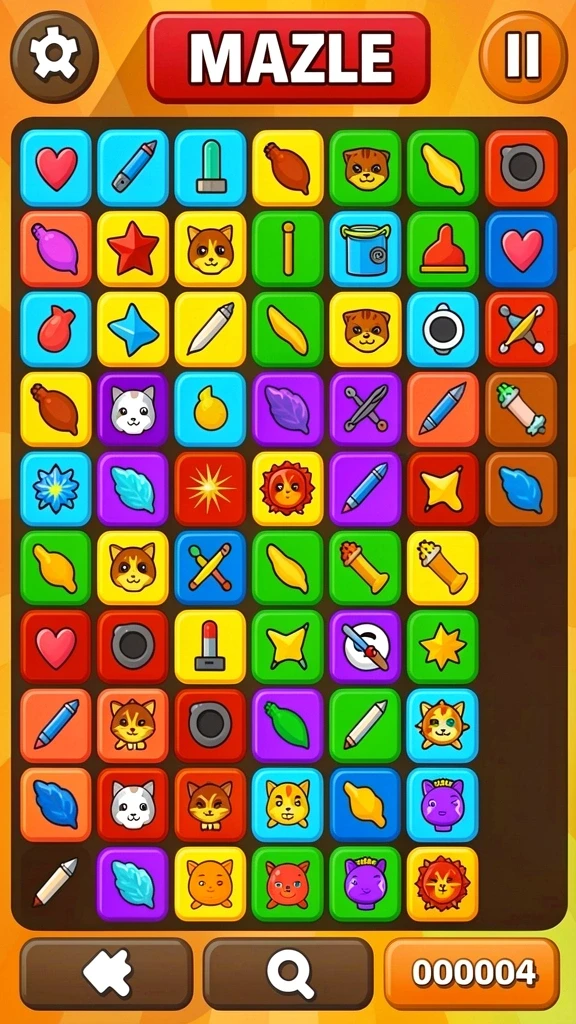
Task: Pick the blue bucket tile
Action: (365, 249)
